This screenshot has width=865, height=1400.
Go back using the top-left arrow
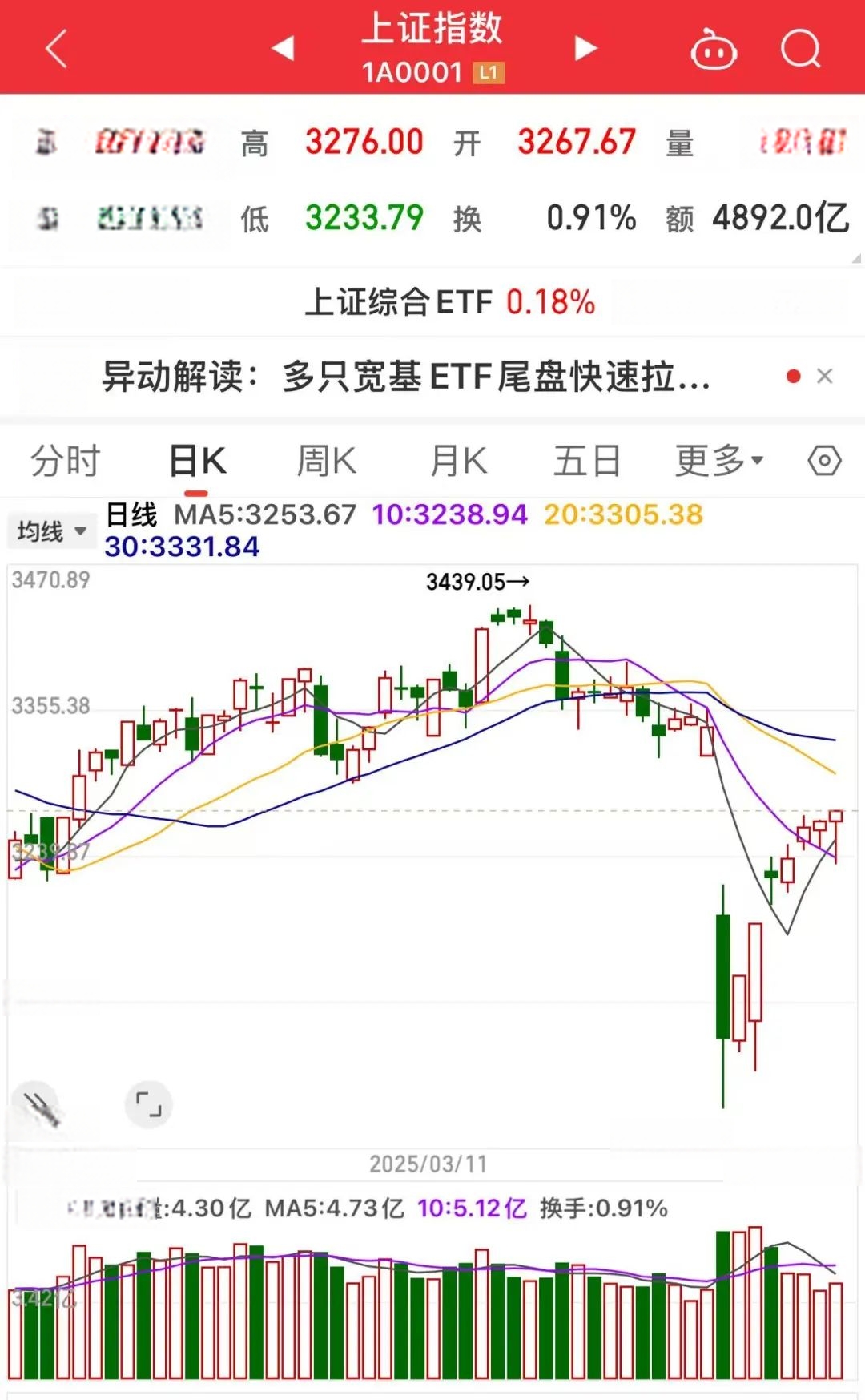pos(56,50)
